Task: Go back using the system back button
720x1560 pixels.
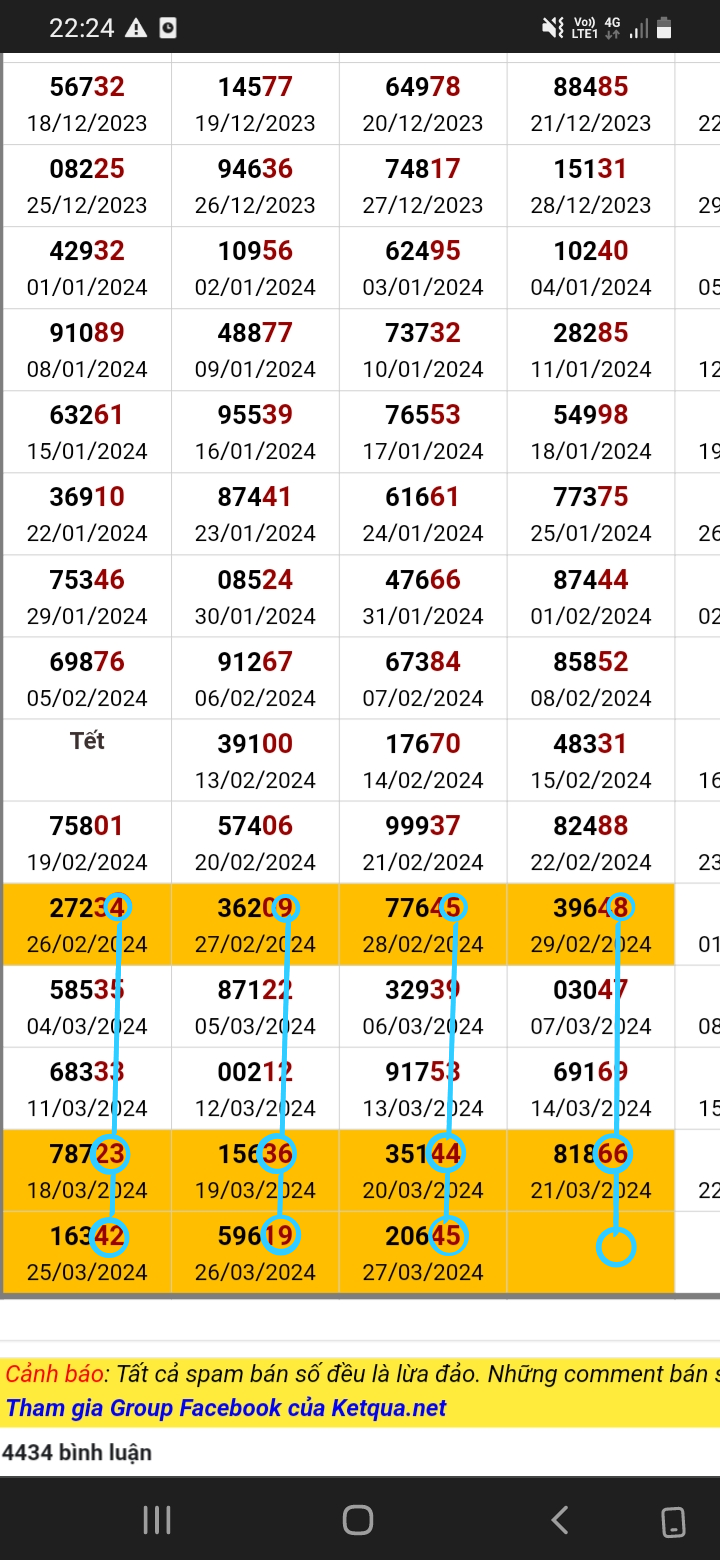Action: tap(560, 1520)
